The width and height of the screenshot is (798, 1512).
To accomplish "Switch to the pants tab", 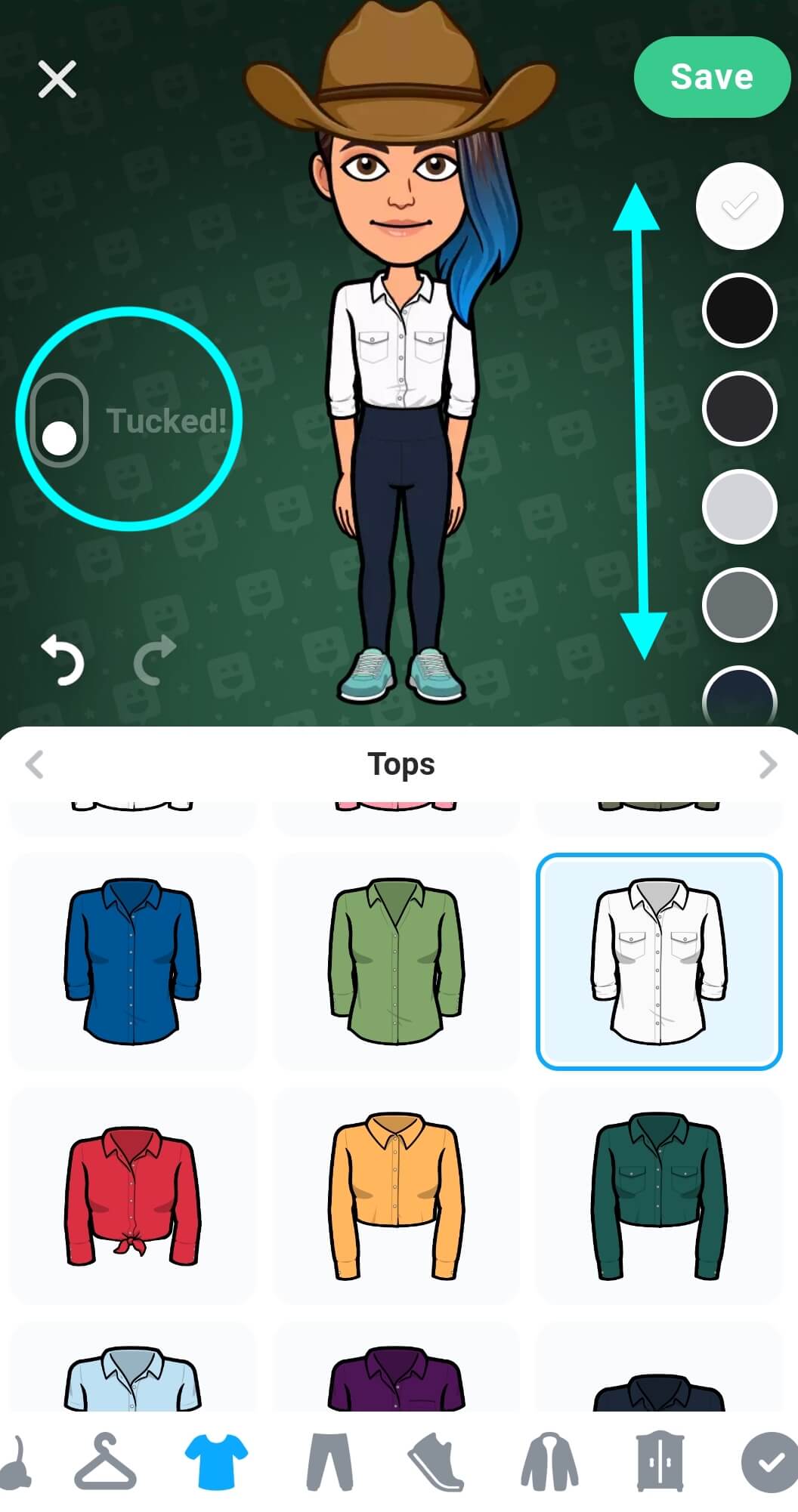I will 329,1461.
